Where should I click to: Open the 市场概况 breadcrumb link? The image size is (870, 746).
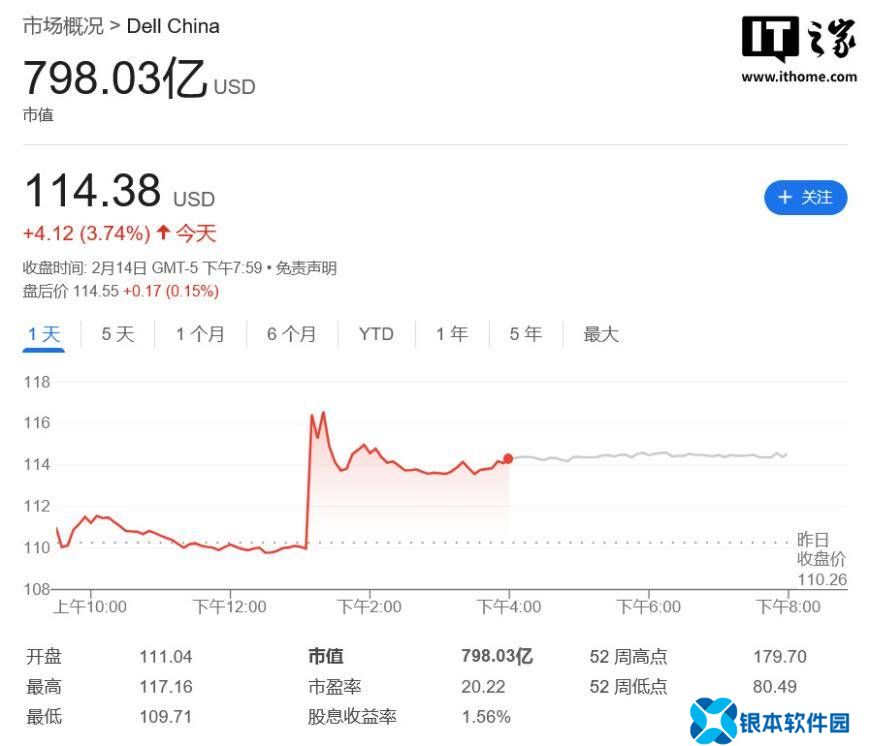[x=63, y=26]
